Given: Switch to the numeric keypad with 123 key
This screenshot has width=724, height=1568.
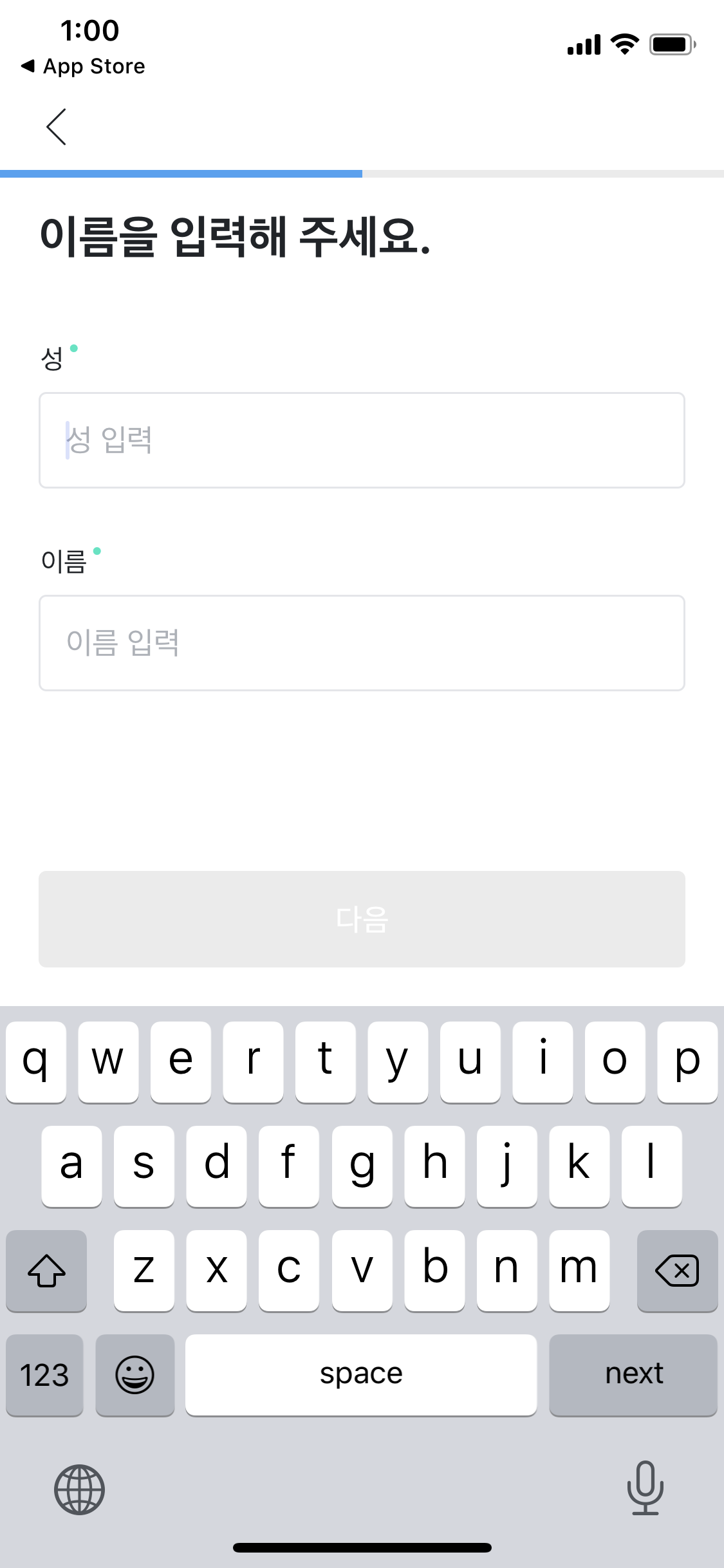Looking at the screenshot, I should 44,1375.
